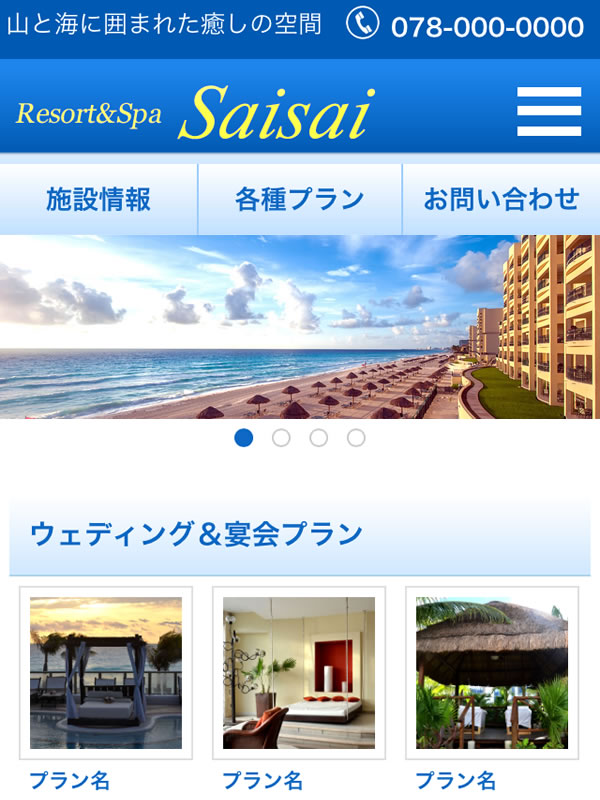Call the phone number 078-000-0000
The width and height of the screenshot is (600, 800).
466,26
